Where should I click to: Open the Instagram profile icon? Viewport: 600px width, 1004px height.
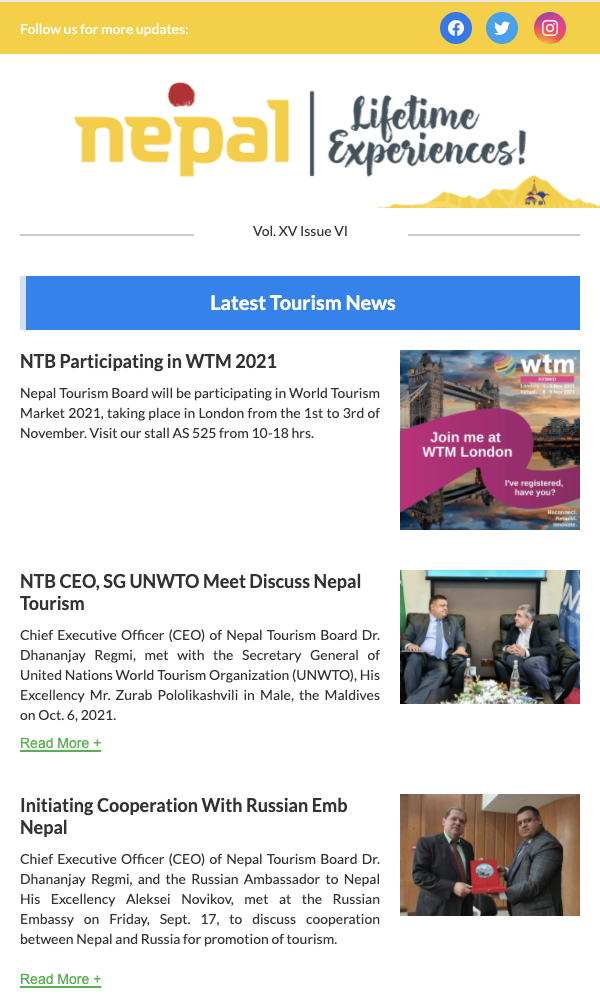tap(549, 28)
